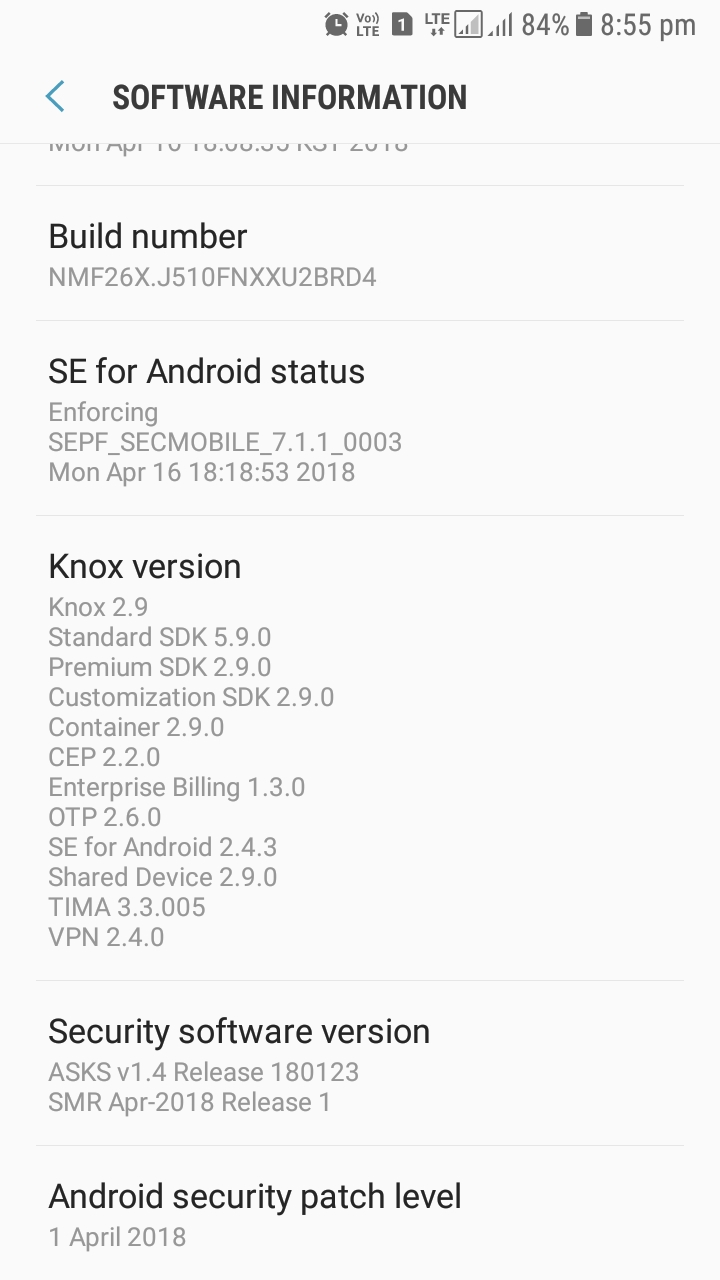Viewport: 720px width, 1280px height.
Task: Select the SE for Android status row
Action: click(x=360, y=418)
